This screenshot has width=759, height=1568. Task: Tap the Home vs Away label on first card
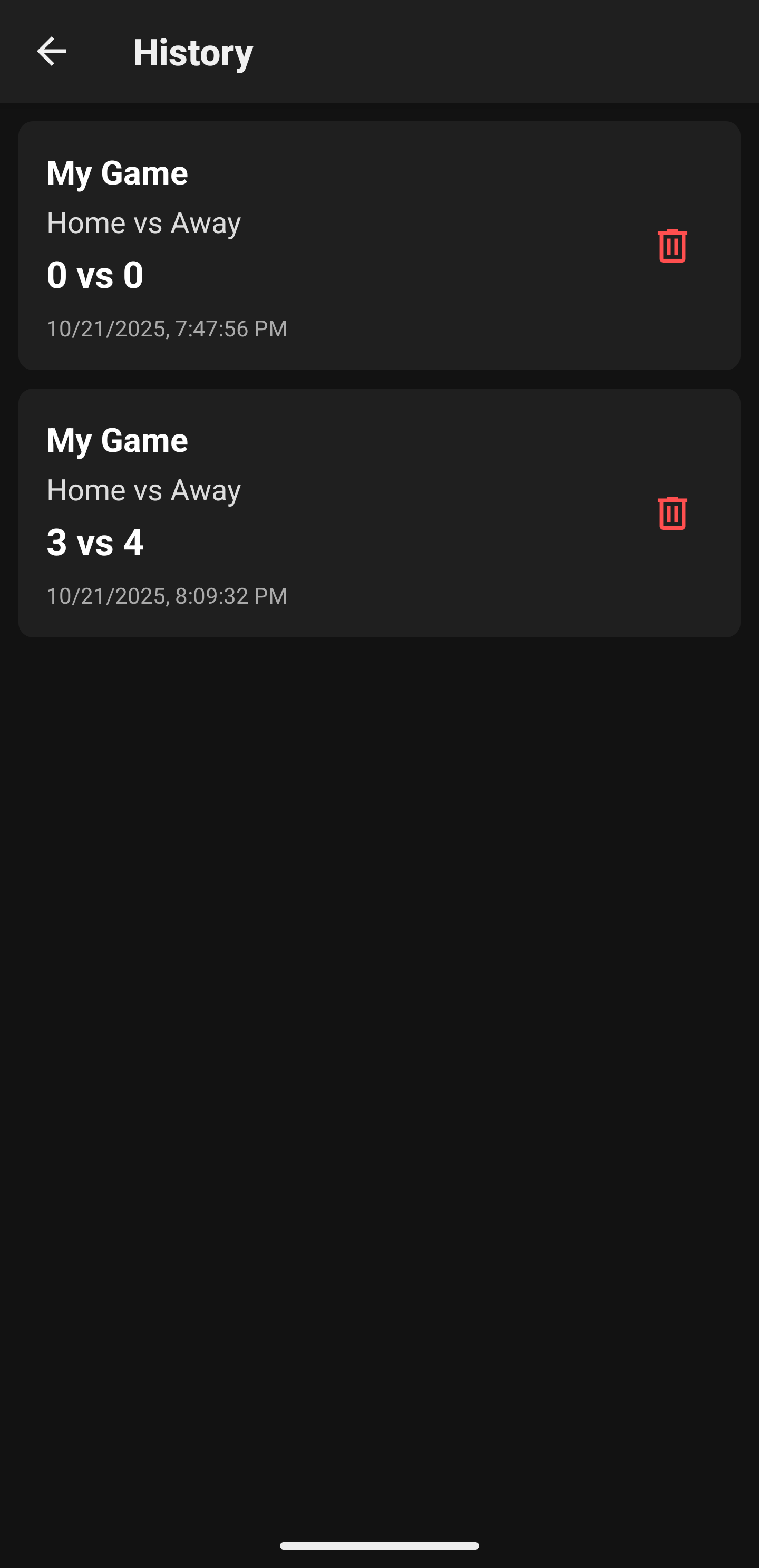pos(144,222)
